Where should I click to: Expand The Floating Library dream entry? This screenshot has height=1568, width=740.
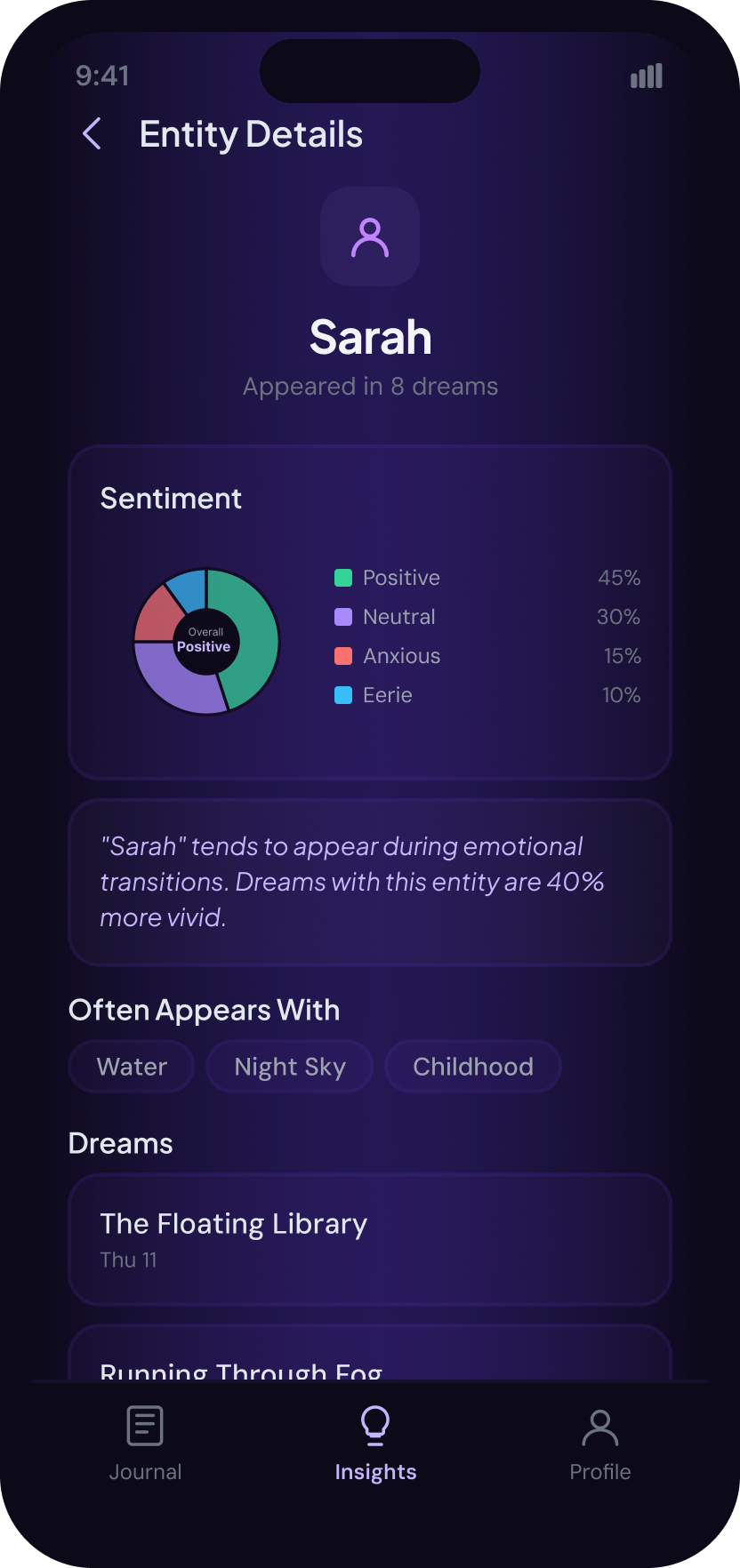[369, 1239]
